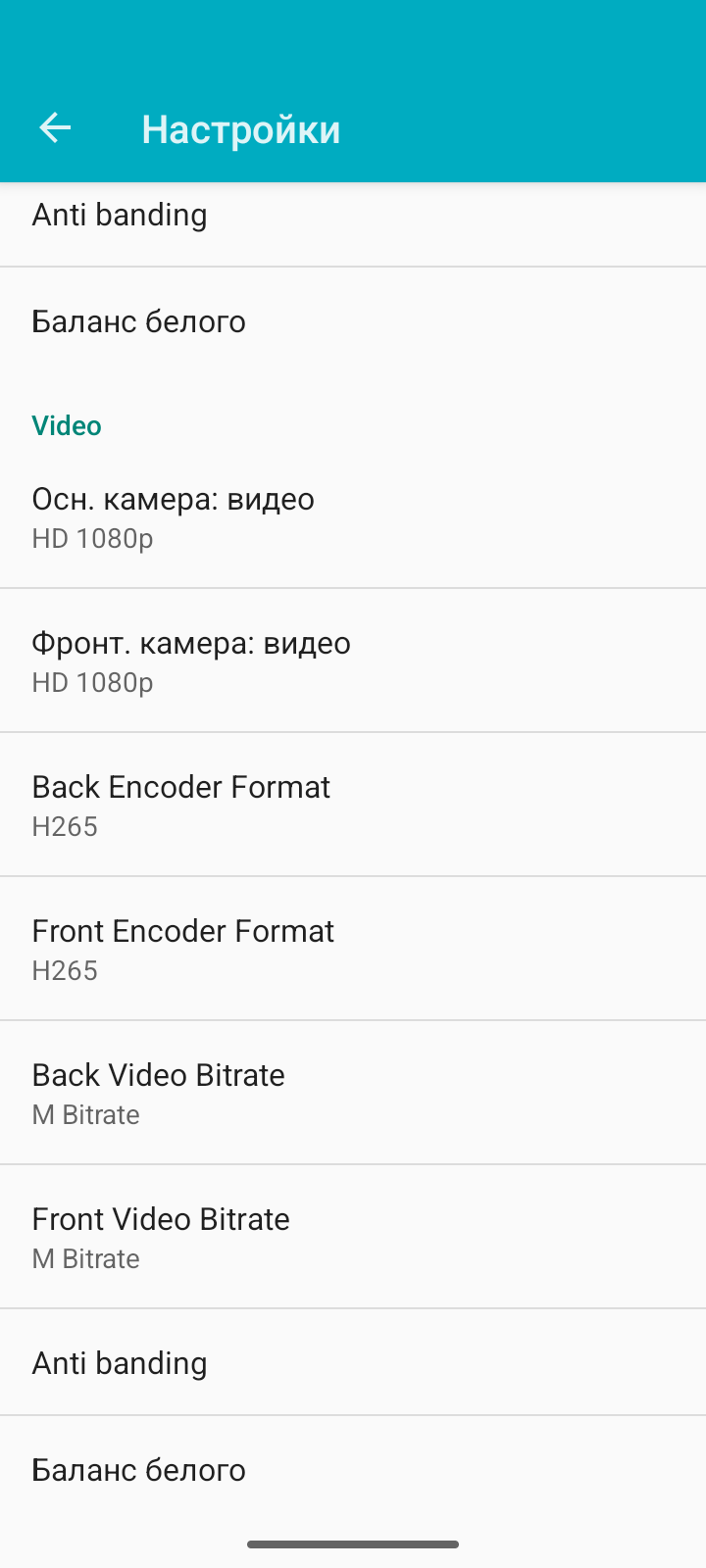Change Back Encoder Format
Image resolution: width=706 pixels, height=1568 pixels.
(x=353, y=805)
